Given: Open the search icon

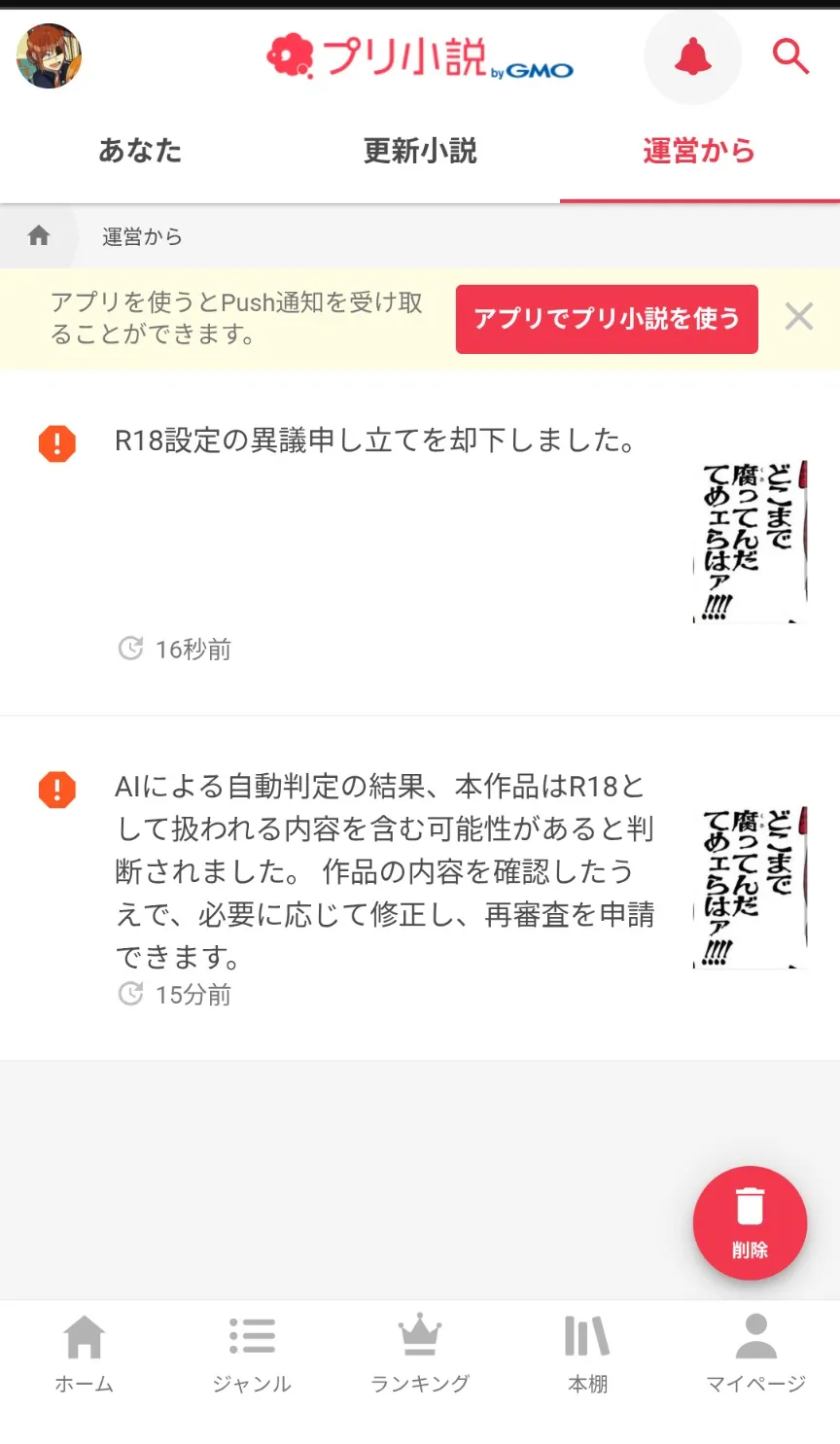Looking at the screenshot, I should tap(789, 56).
